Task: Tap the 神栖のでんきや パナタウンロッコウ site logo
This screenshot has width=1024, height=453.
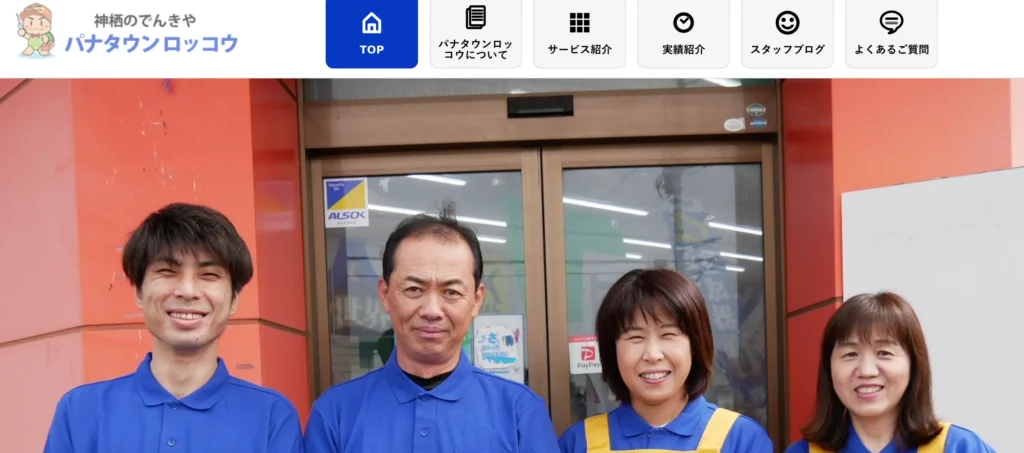Action: click(128, 32)
